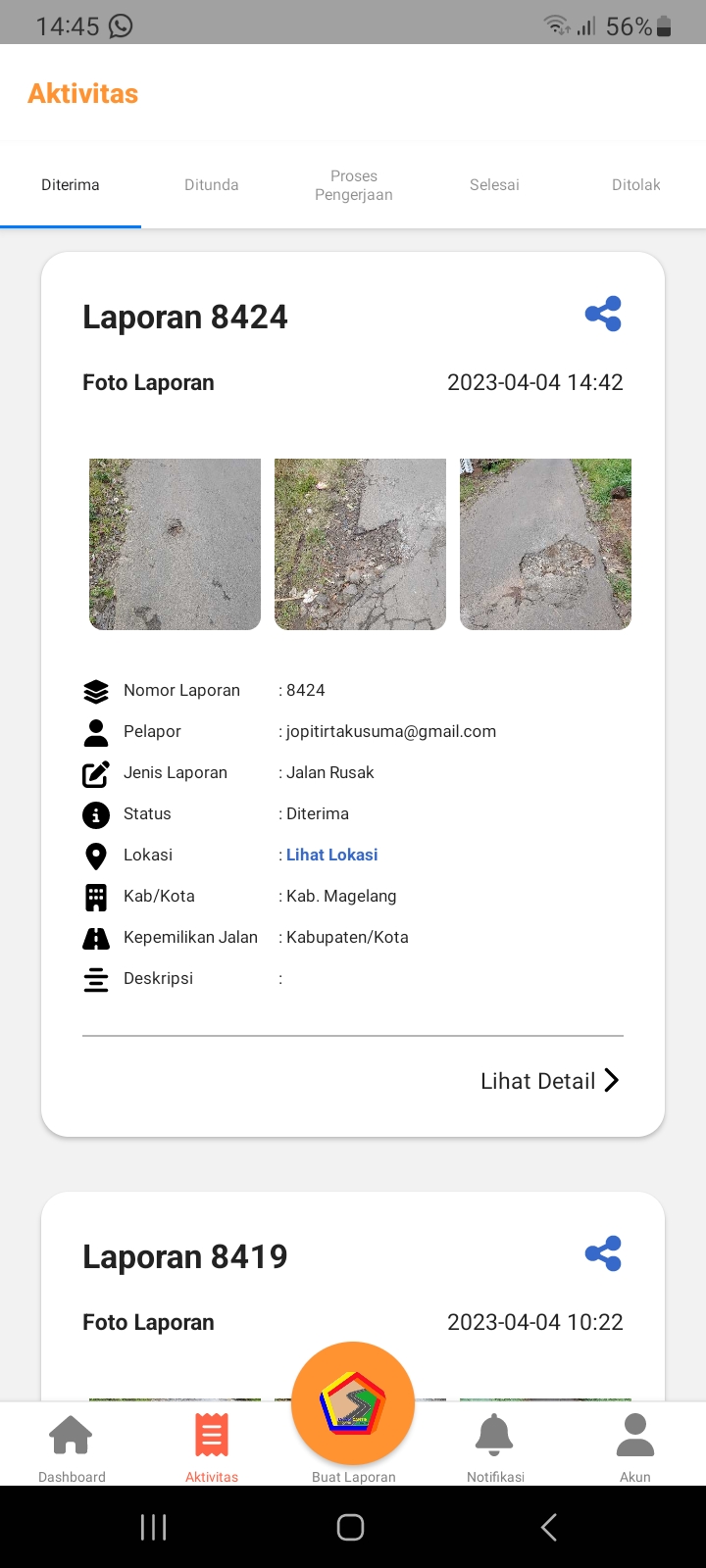
Task: View third photo of Laporan 8424
Action: click(545, 544)
